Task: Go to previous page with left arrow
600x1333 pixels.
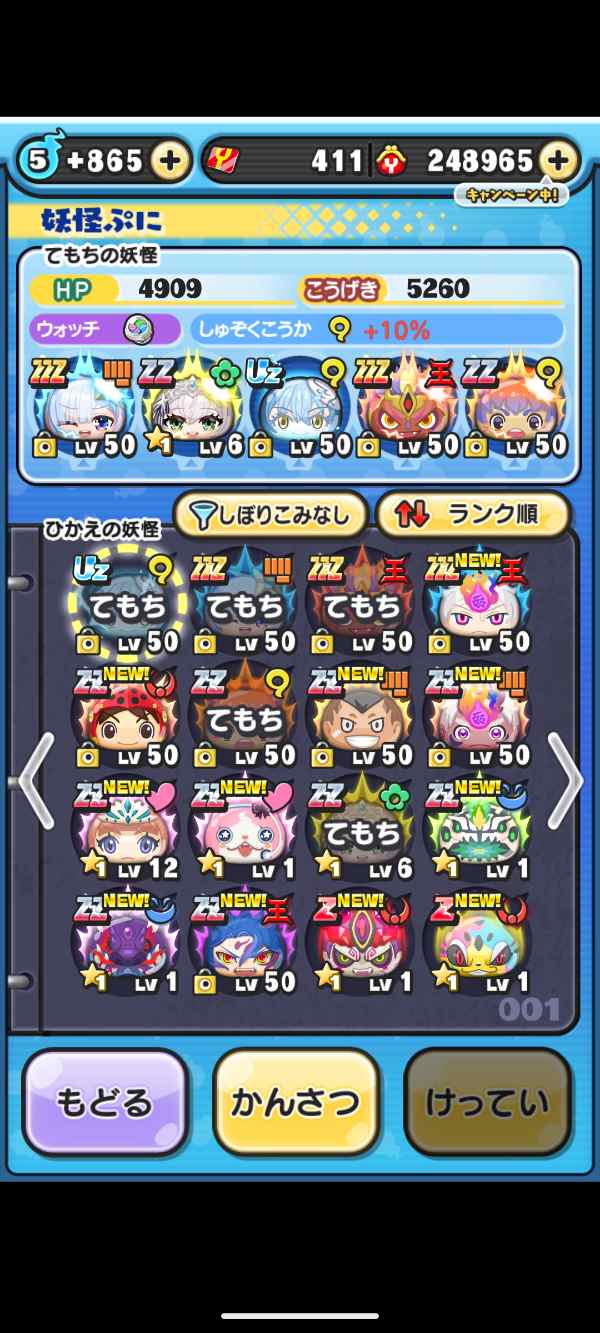Action: [x=35, y=781]
